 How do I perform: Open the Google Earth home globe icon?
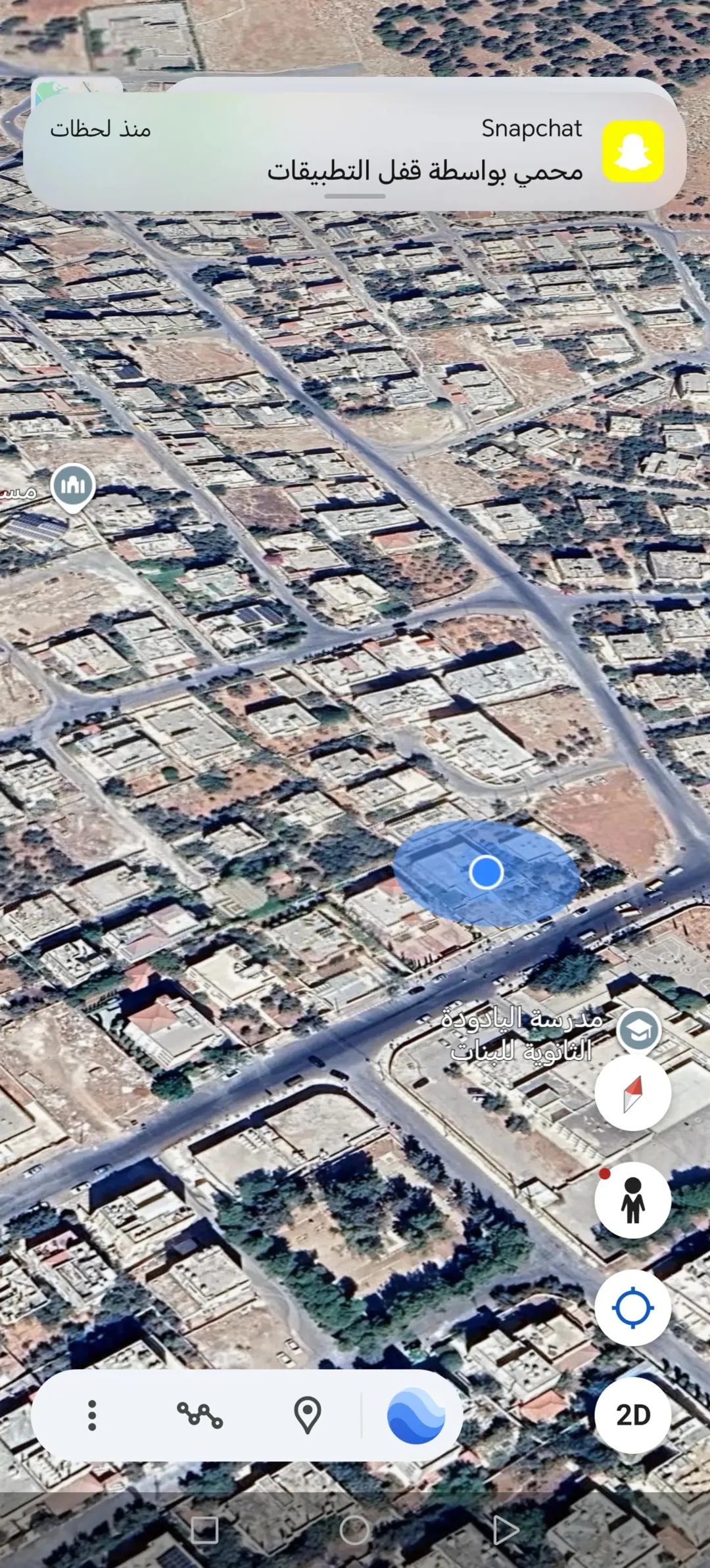(x=415, y=1415)
